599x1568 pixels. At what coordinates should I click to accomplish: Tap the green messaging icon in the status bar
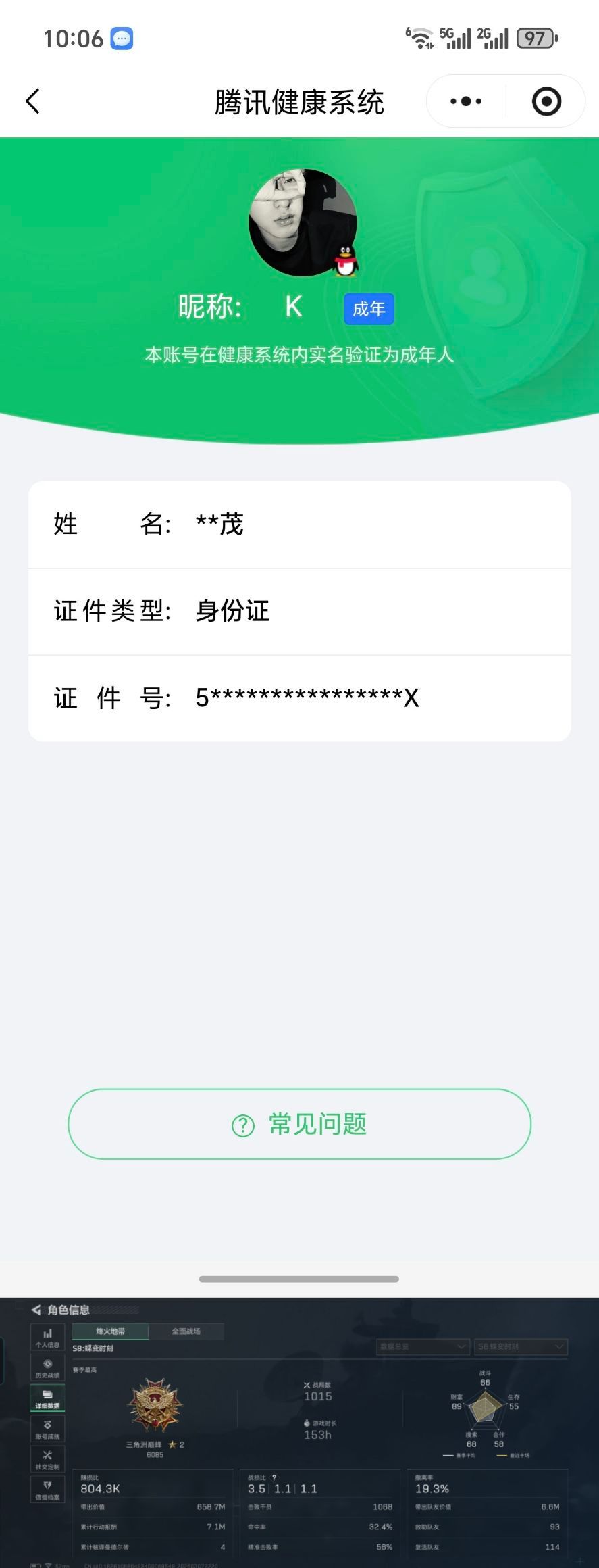point(122,39)
